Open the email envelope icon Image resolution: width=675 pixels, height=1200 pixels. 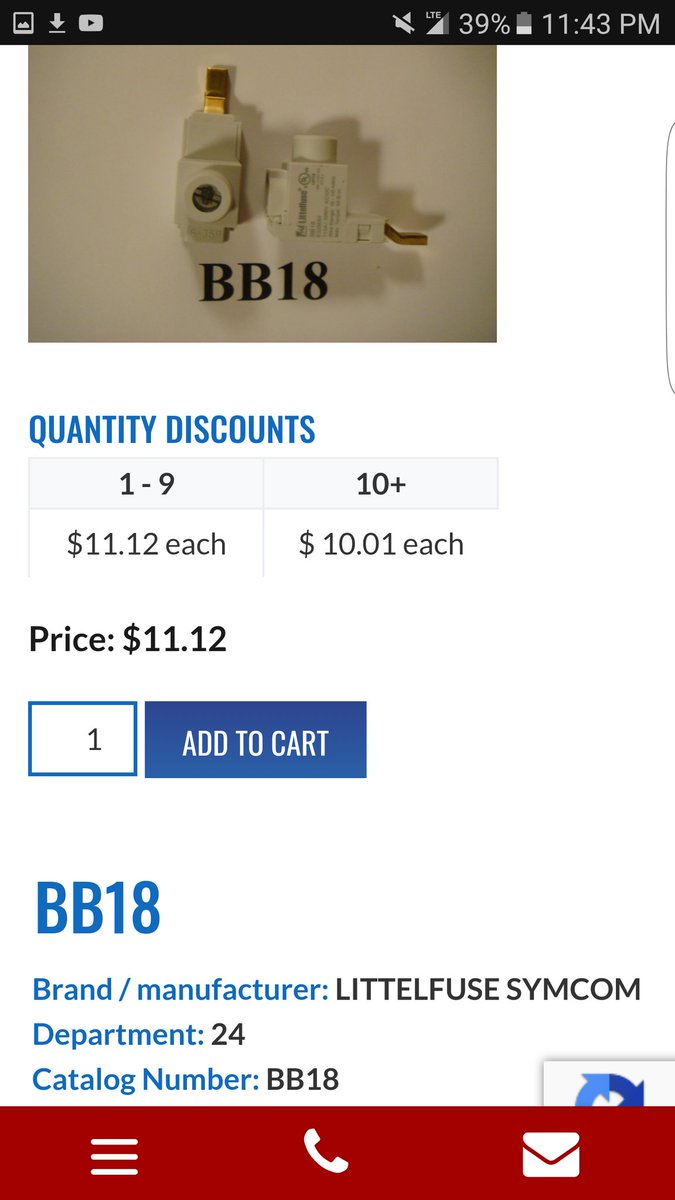551,1154
